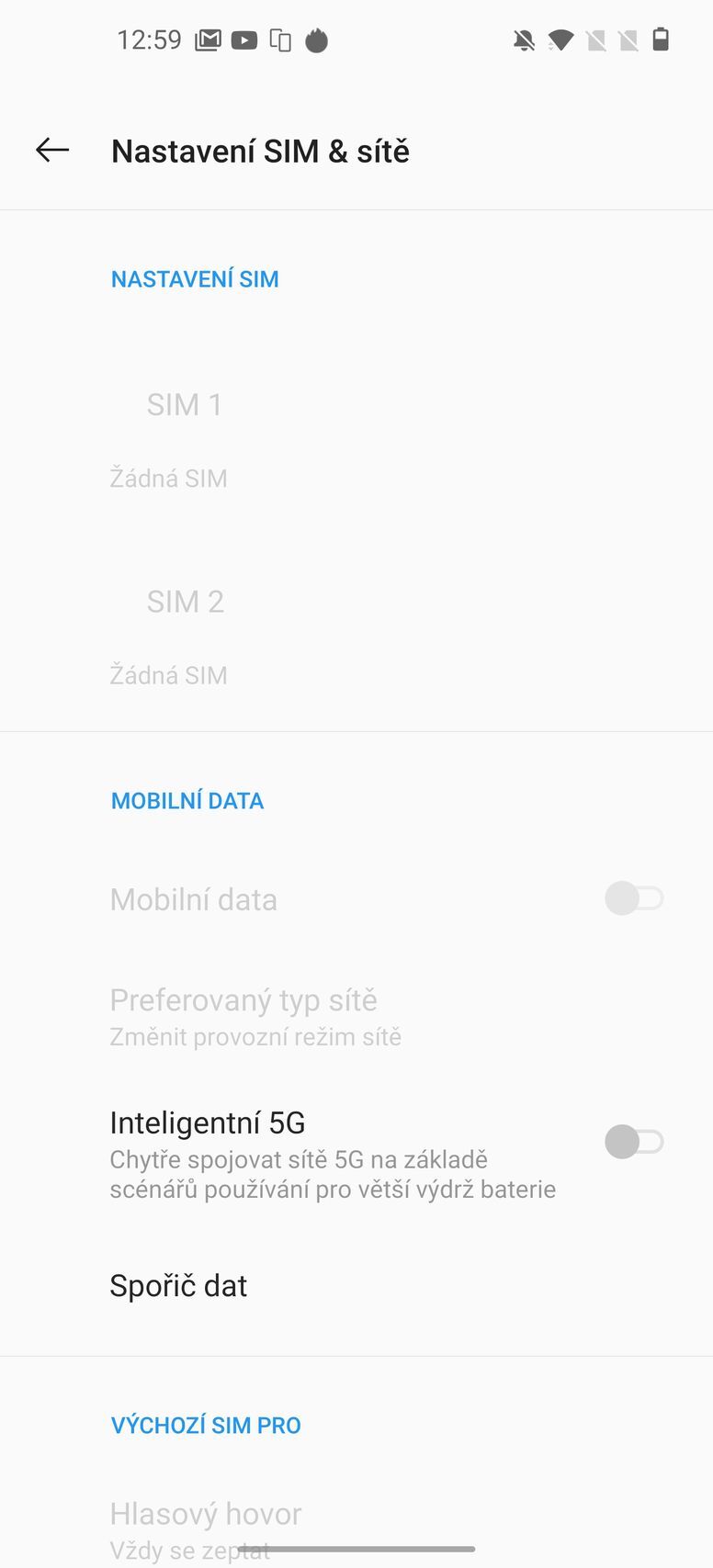
Task: Click the Nastavení SIM & sítě title
Action: 260,150
